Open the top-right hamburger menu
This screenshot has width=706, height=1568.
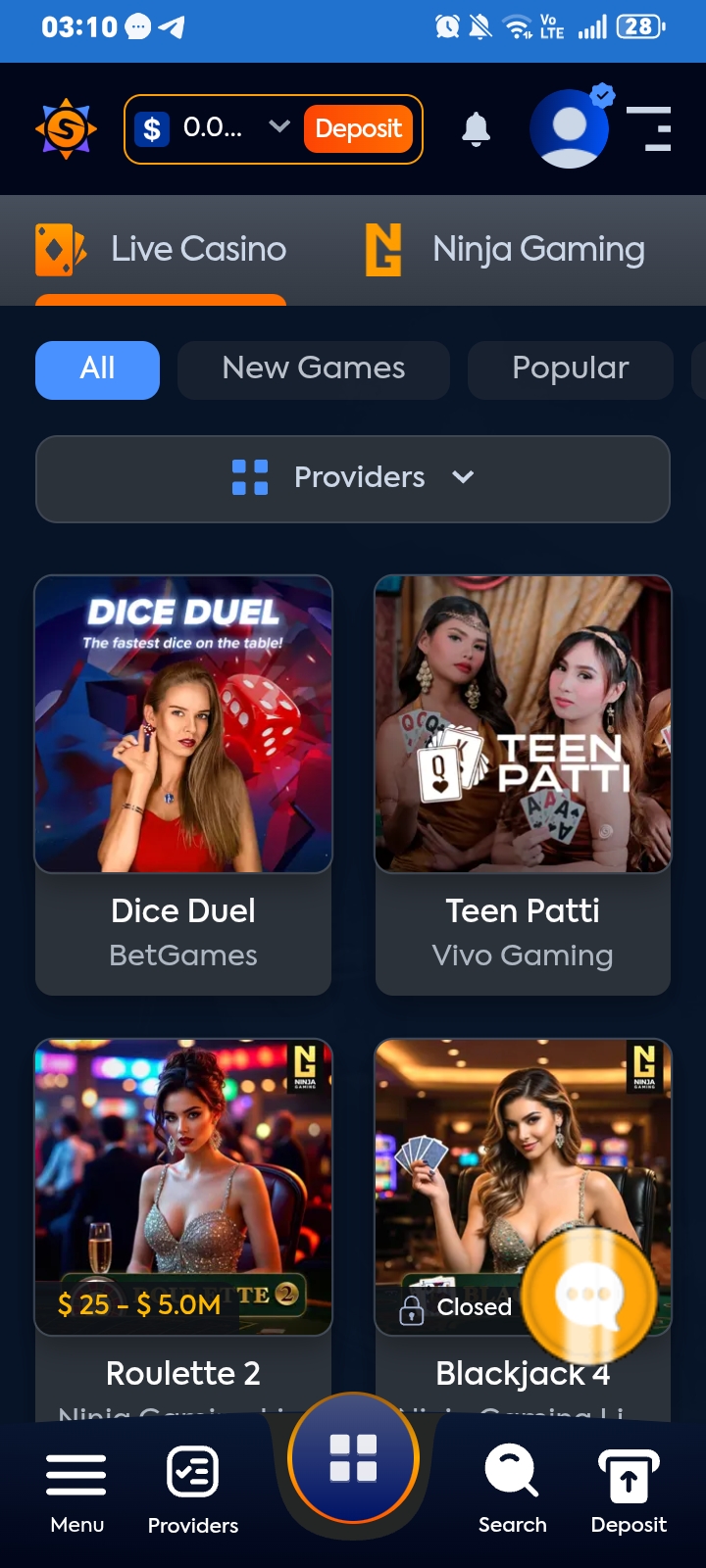point(649,128)
